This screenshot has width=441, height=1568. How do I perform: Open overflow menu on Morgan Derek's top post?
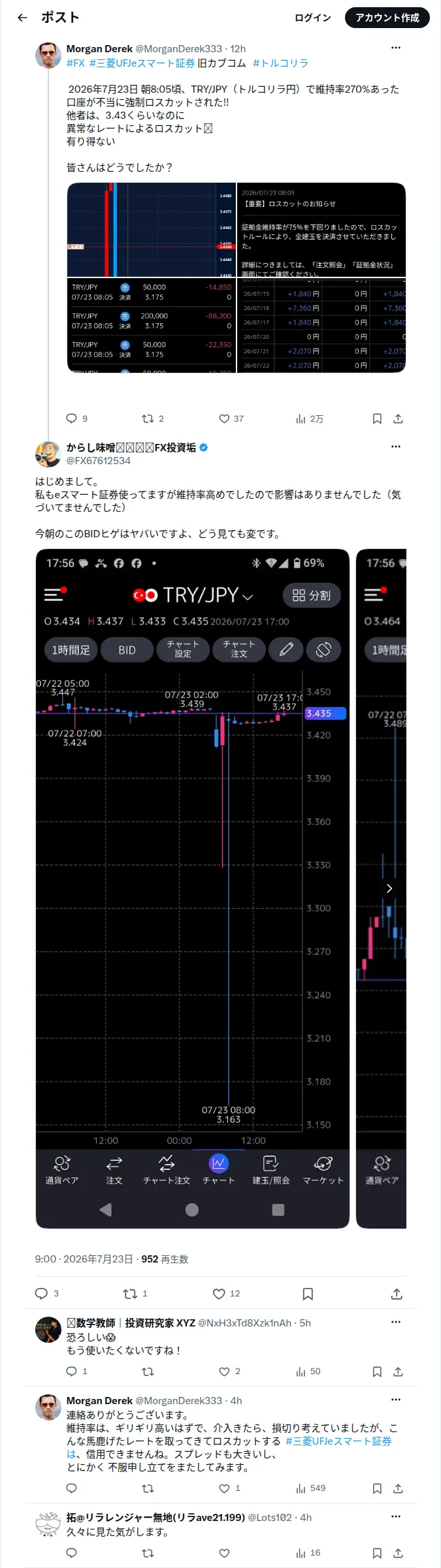click(396, 48)
